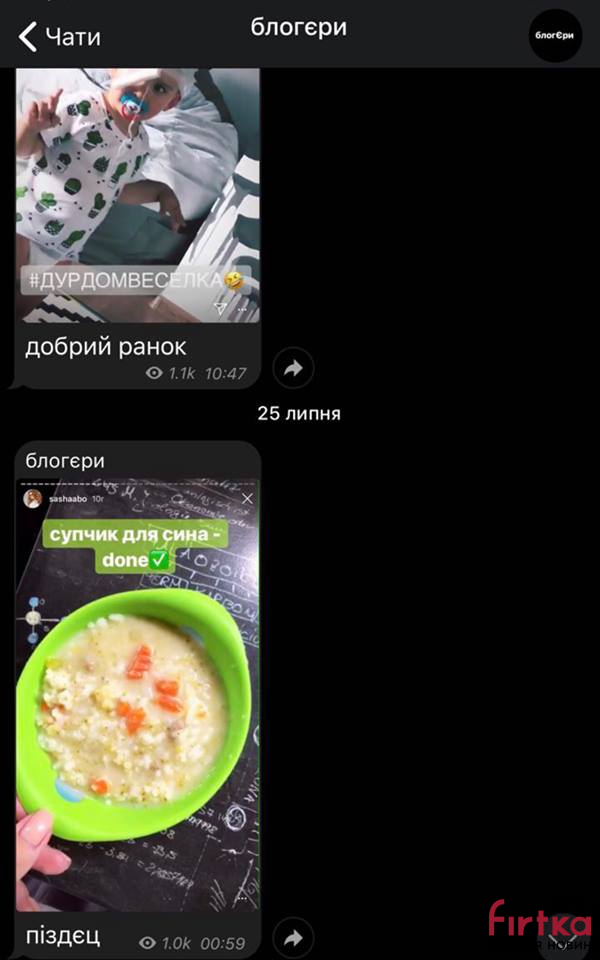Open the блогєри channel avatar
The image size is (600, 960).
[x=555, y=36]
